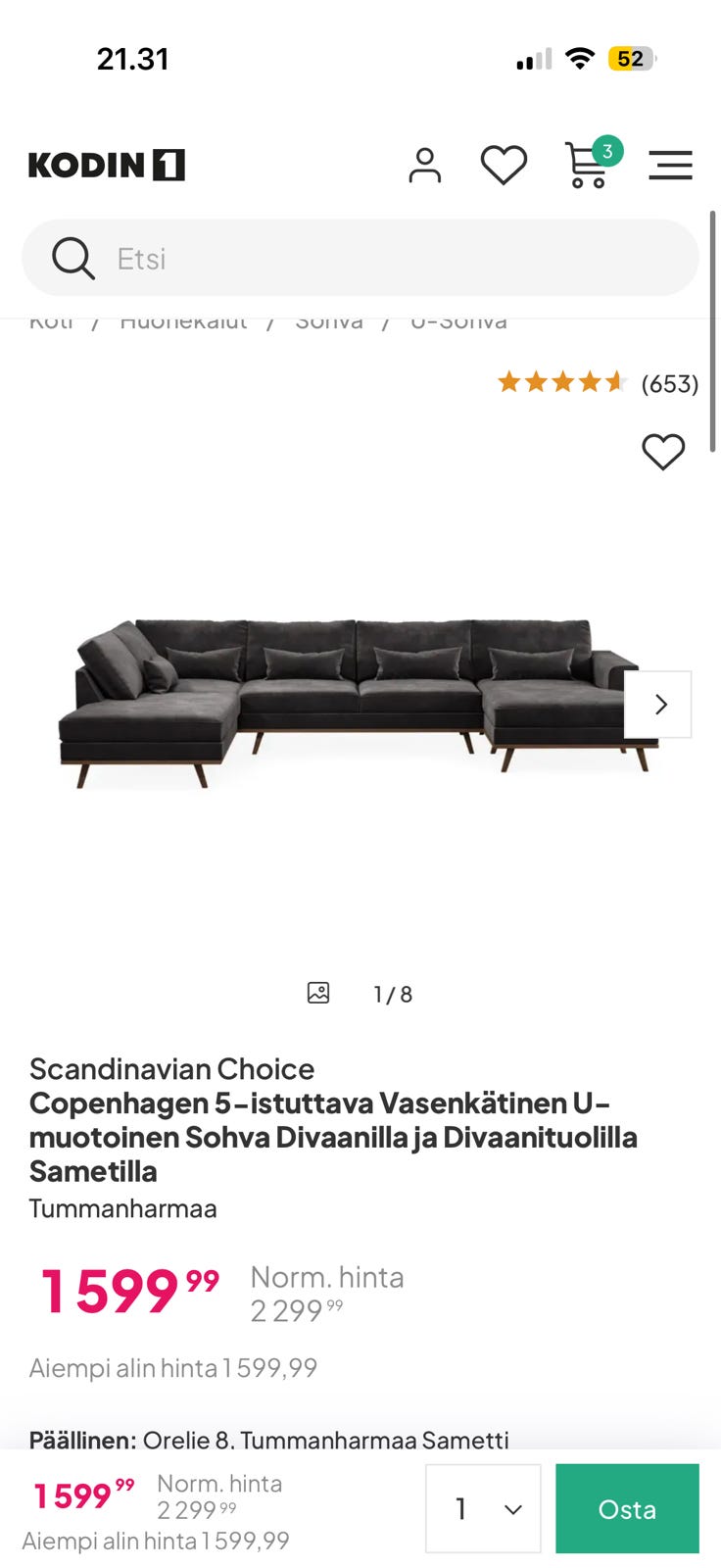Open the hamburger navigation menu
This screenshot has height=1568, width=721.
(670, 164)
